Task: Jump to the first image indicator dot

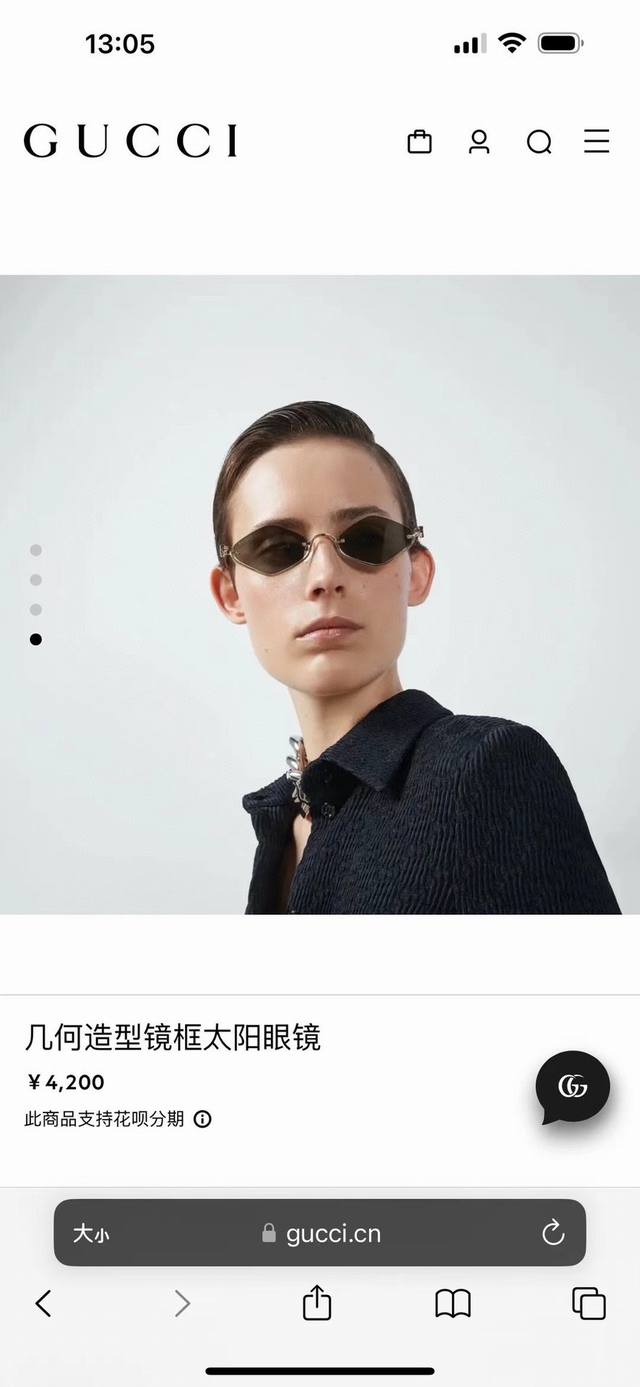Action: [36, 550]
